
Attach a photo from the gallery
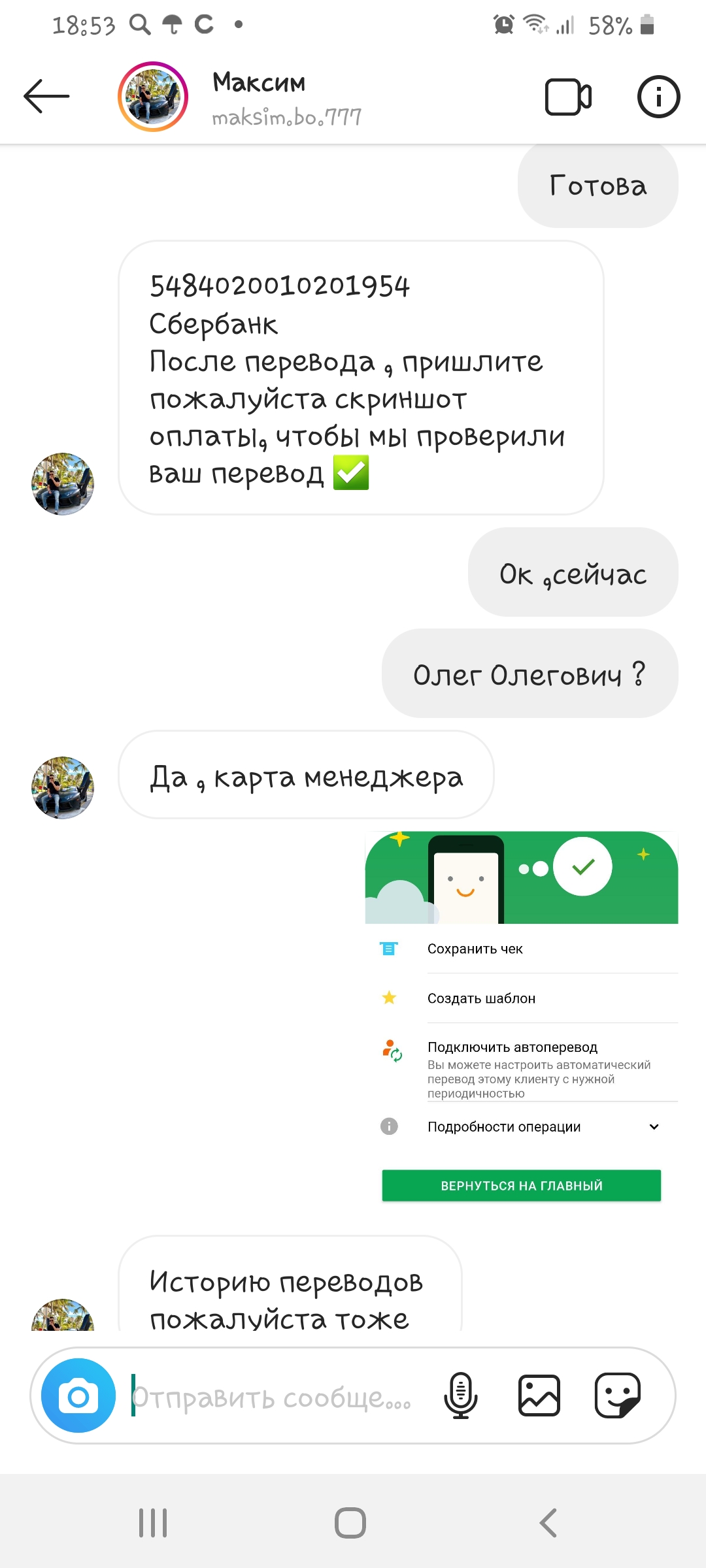tap(539, 1396)
